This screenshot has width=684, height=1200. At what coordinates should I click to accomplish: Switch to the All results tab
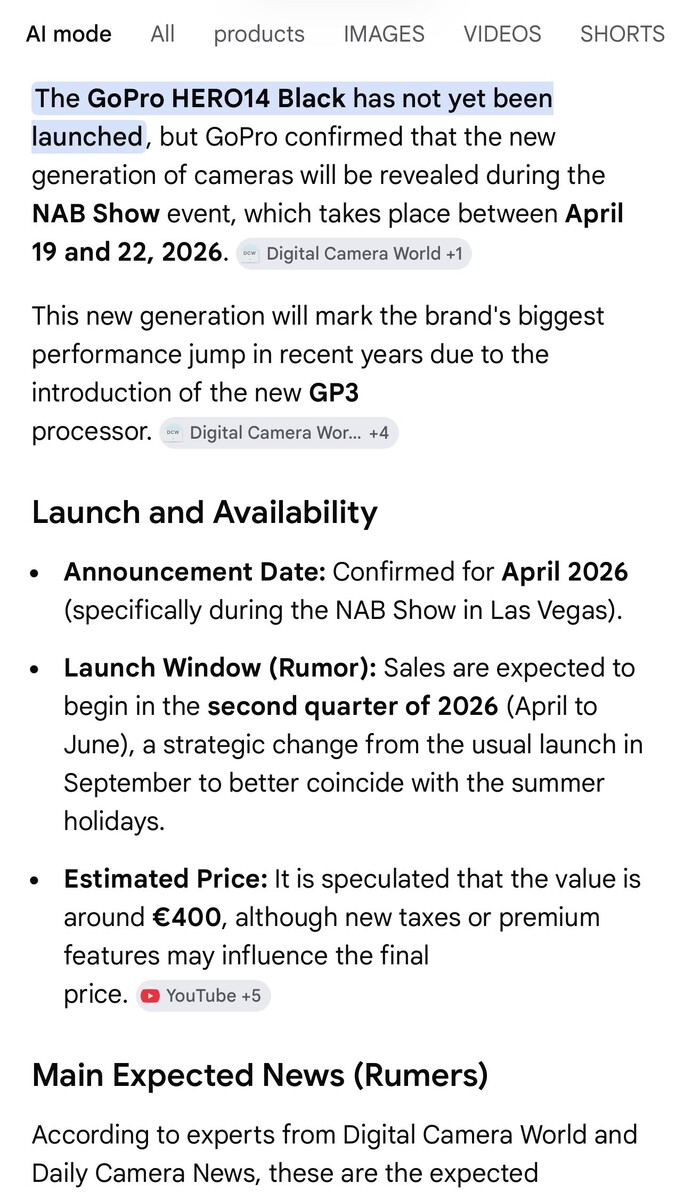point(162,34)
